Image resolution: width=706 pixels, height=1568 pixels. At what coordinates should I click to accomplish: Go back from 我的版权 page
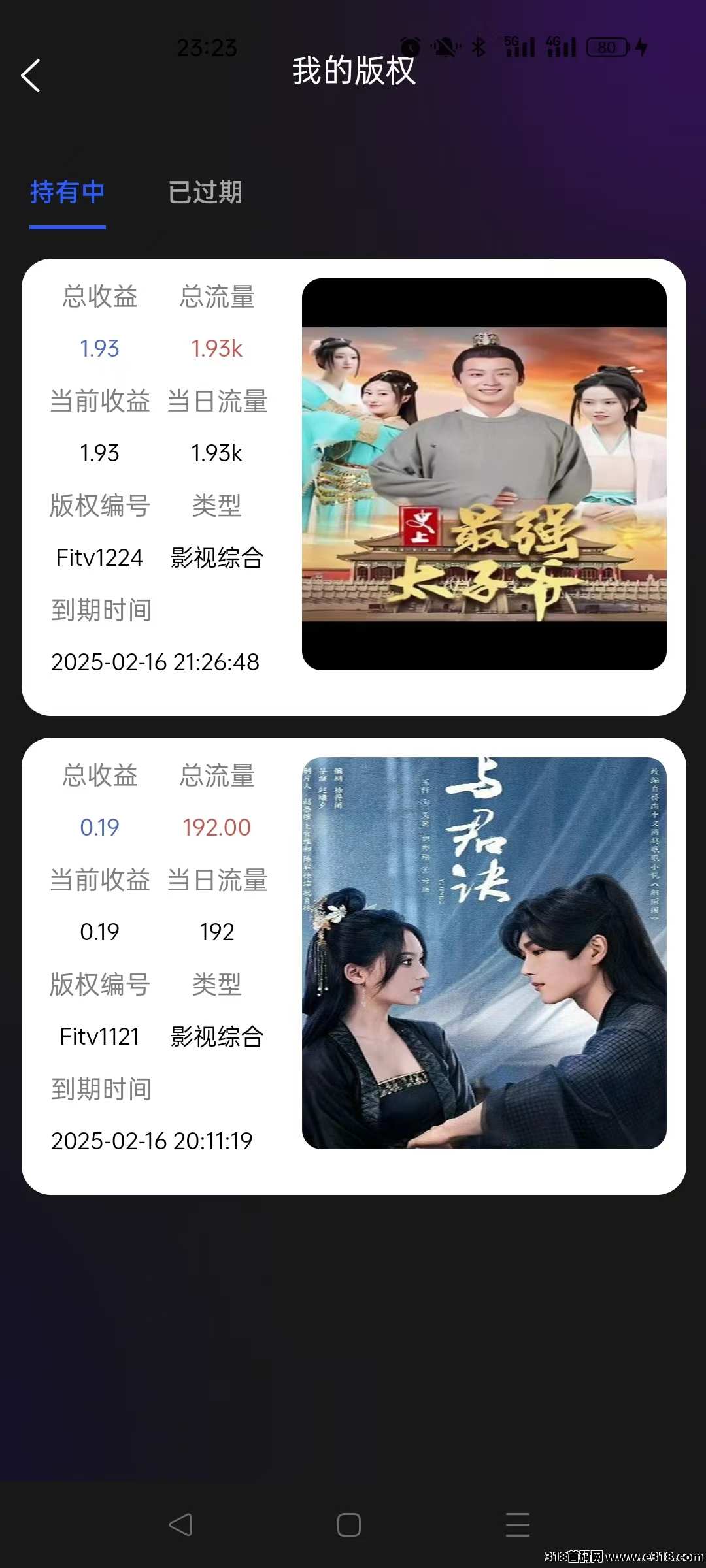[x=31, y=76]
